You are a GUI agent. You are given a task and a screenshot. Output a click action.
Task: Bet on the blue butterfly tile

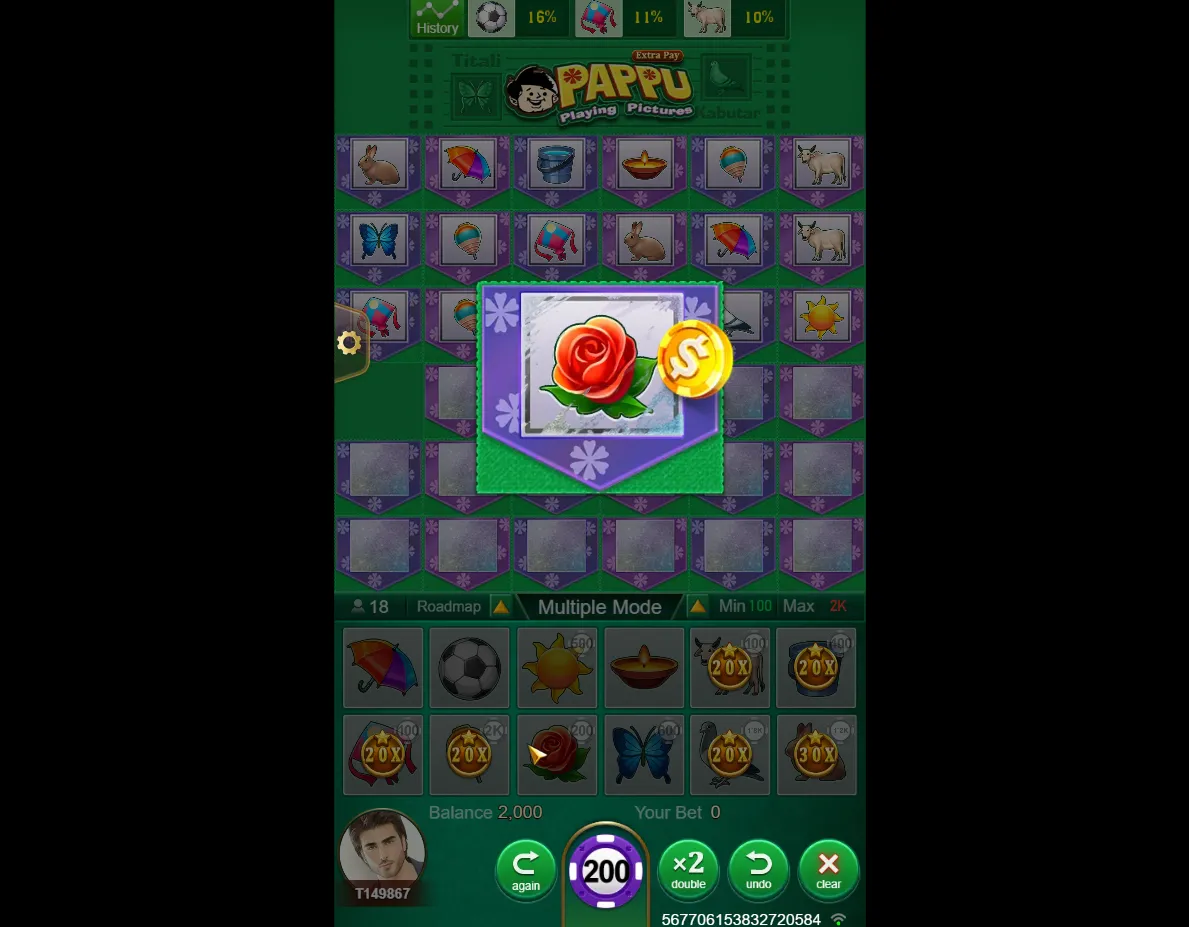coord(644,755)
